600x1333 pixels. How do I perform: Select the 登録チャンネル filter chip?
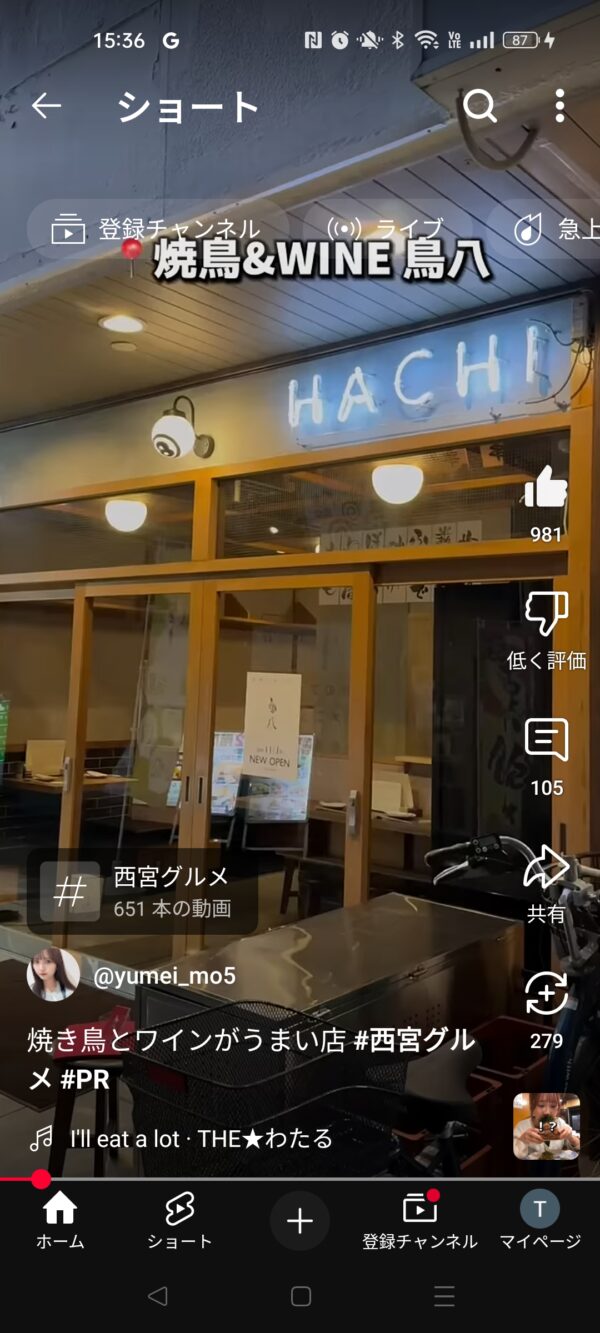158,230
